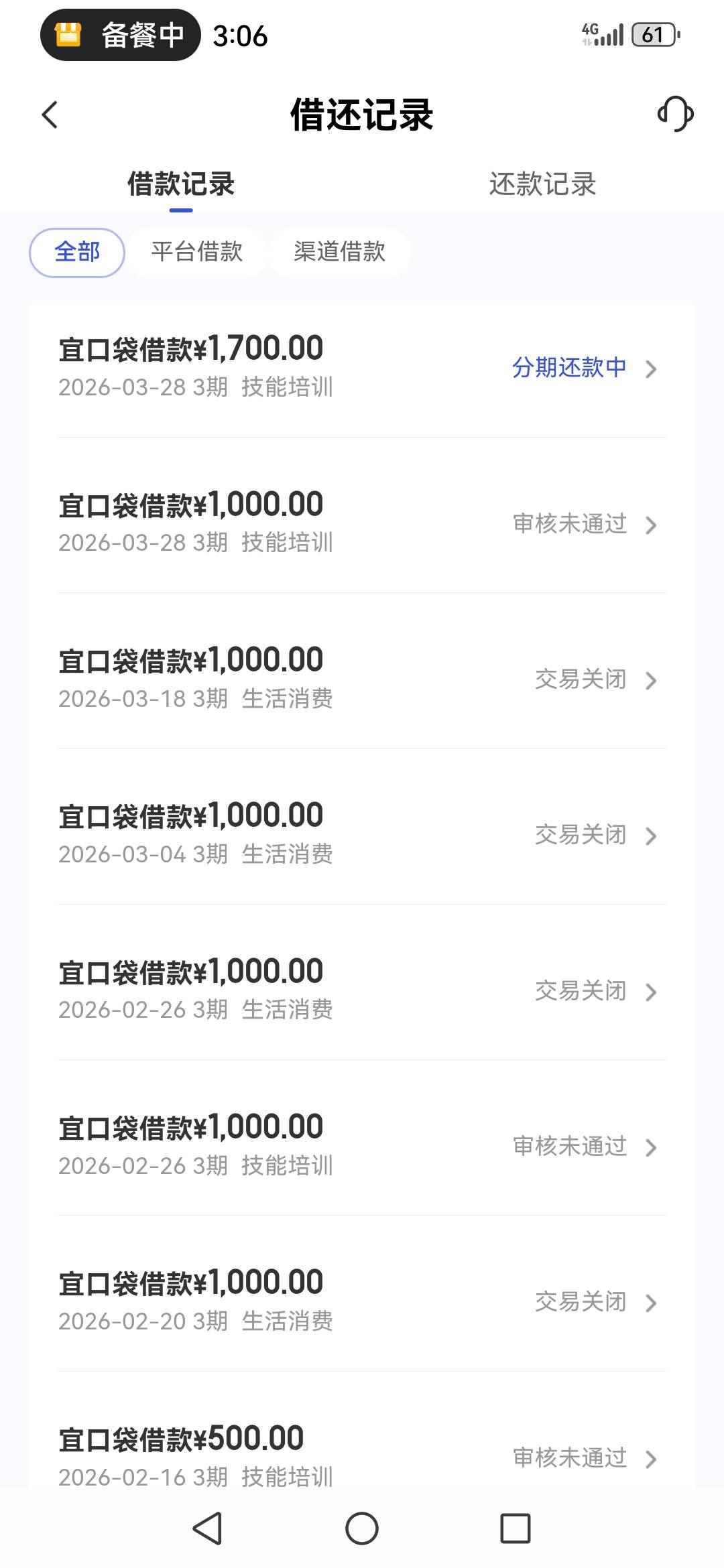Image resolution: width=724 pixels, height=1568 pixels.
Task: Filter by 平台借款
Action: point(196,253)
